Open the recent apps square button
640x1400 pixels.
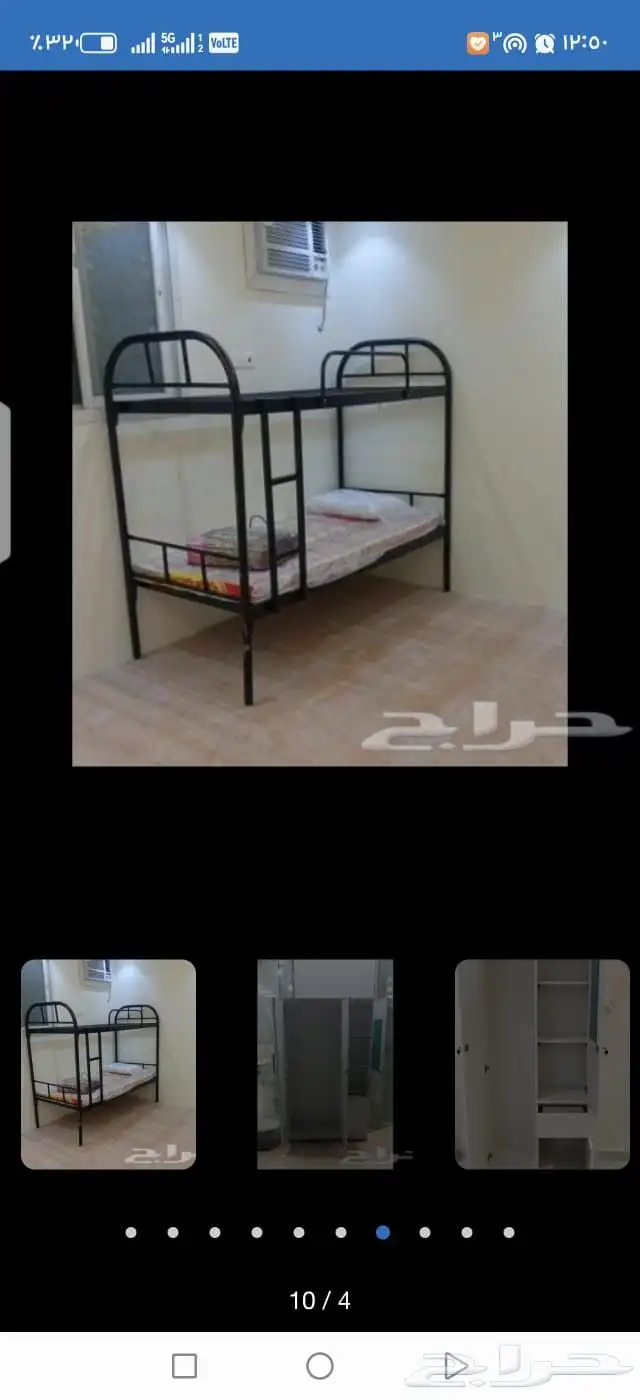185,1366
